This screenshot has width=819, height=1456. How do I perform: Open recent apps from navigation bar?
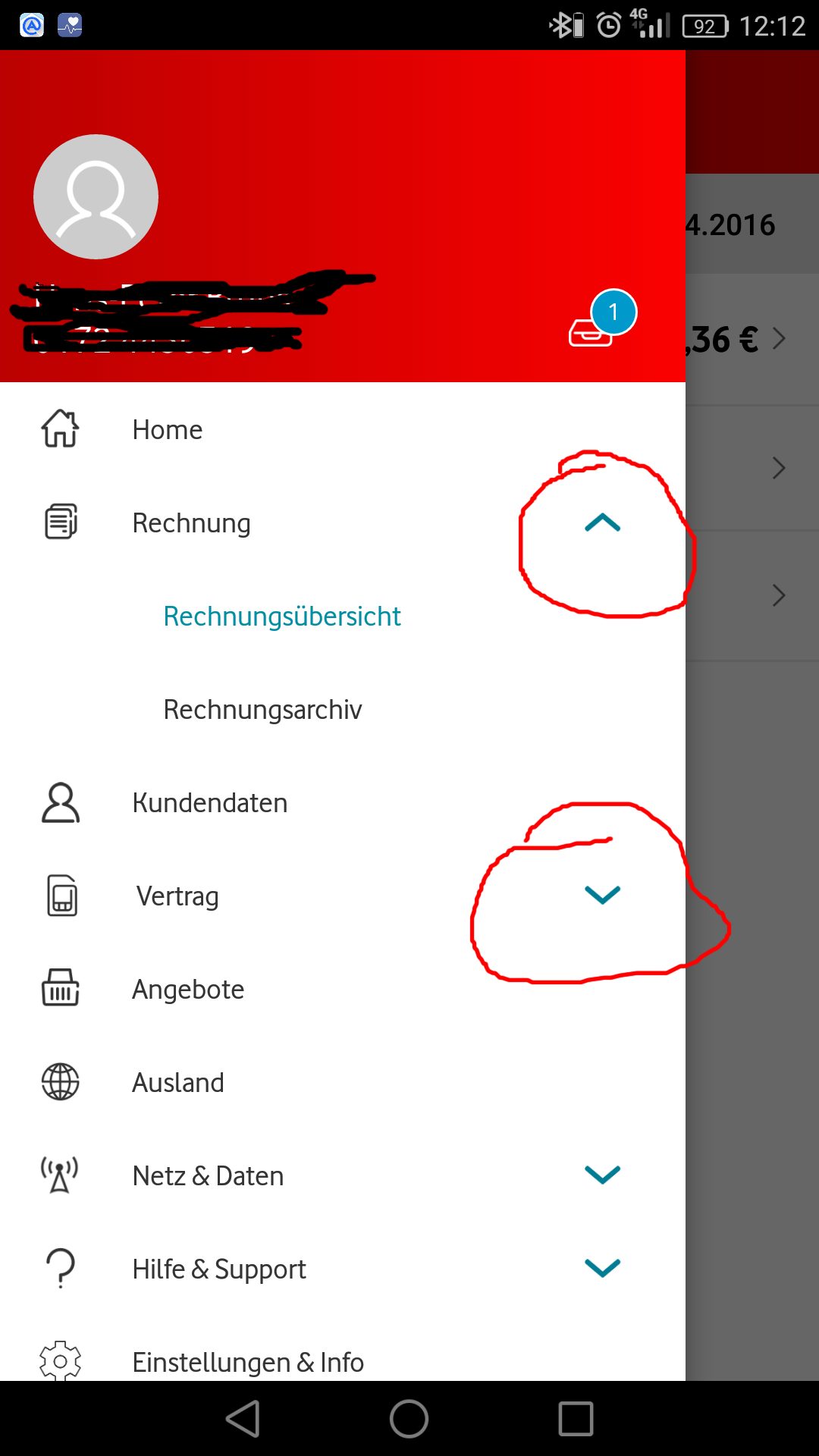[576, 1419]
